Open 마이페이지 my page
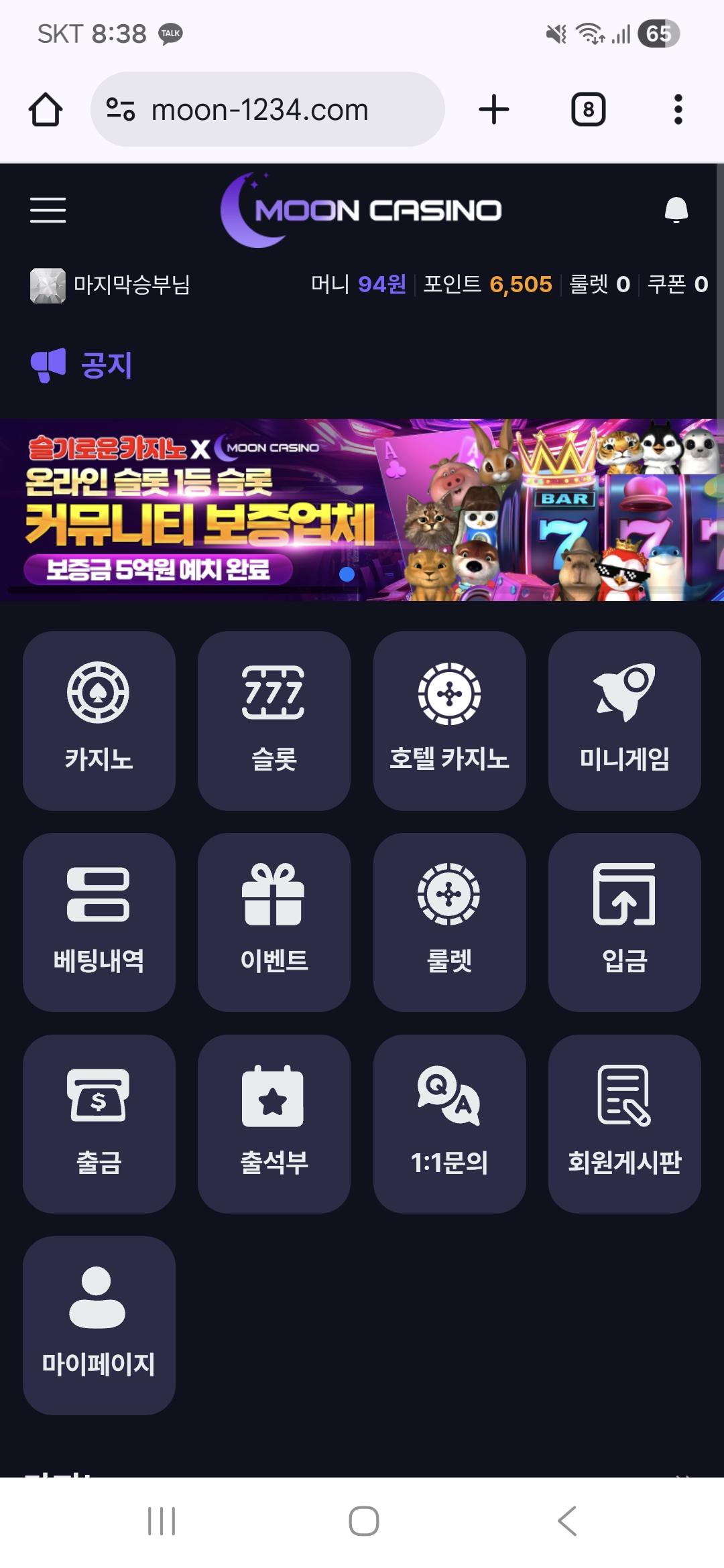724x1568 pixels. [99, 1325]
